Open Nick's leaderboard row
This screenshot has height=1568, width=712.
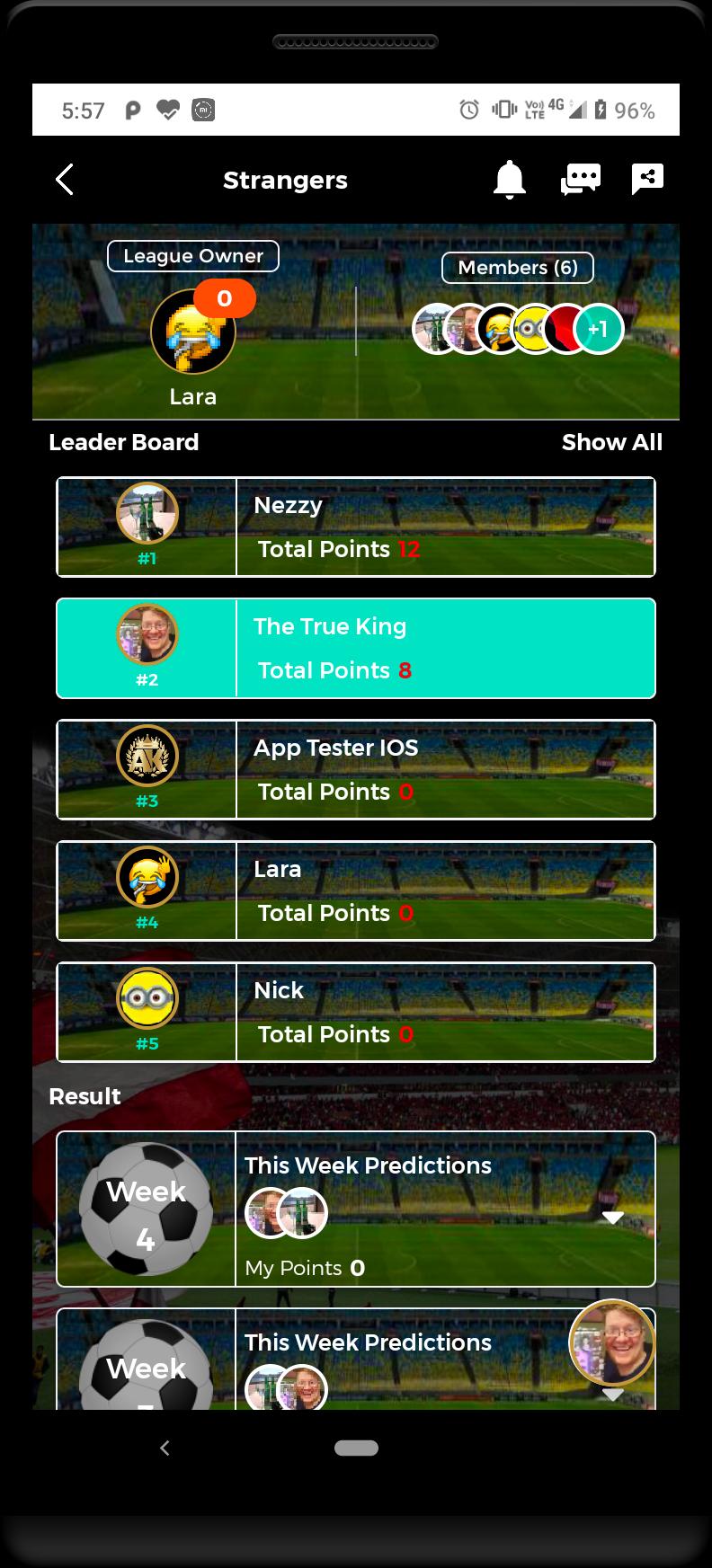[356, 1012]
